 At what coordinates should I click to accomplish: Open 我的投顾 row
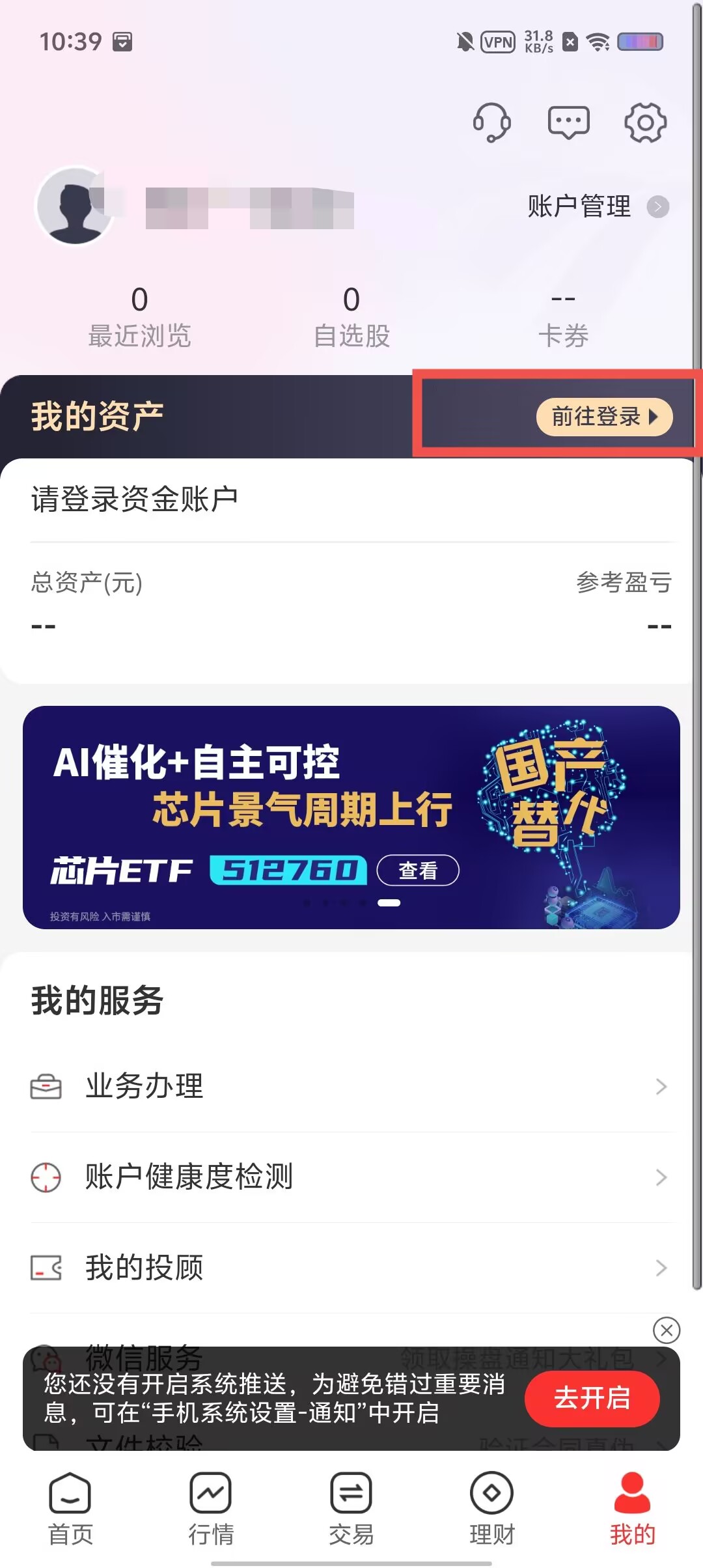(x=351, y=1267)
